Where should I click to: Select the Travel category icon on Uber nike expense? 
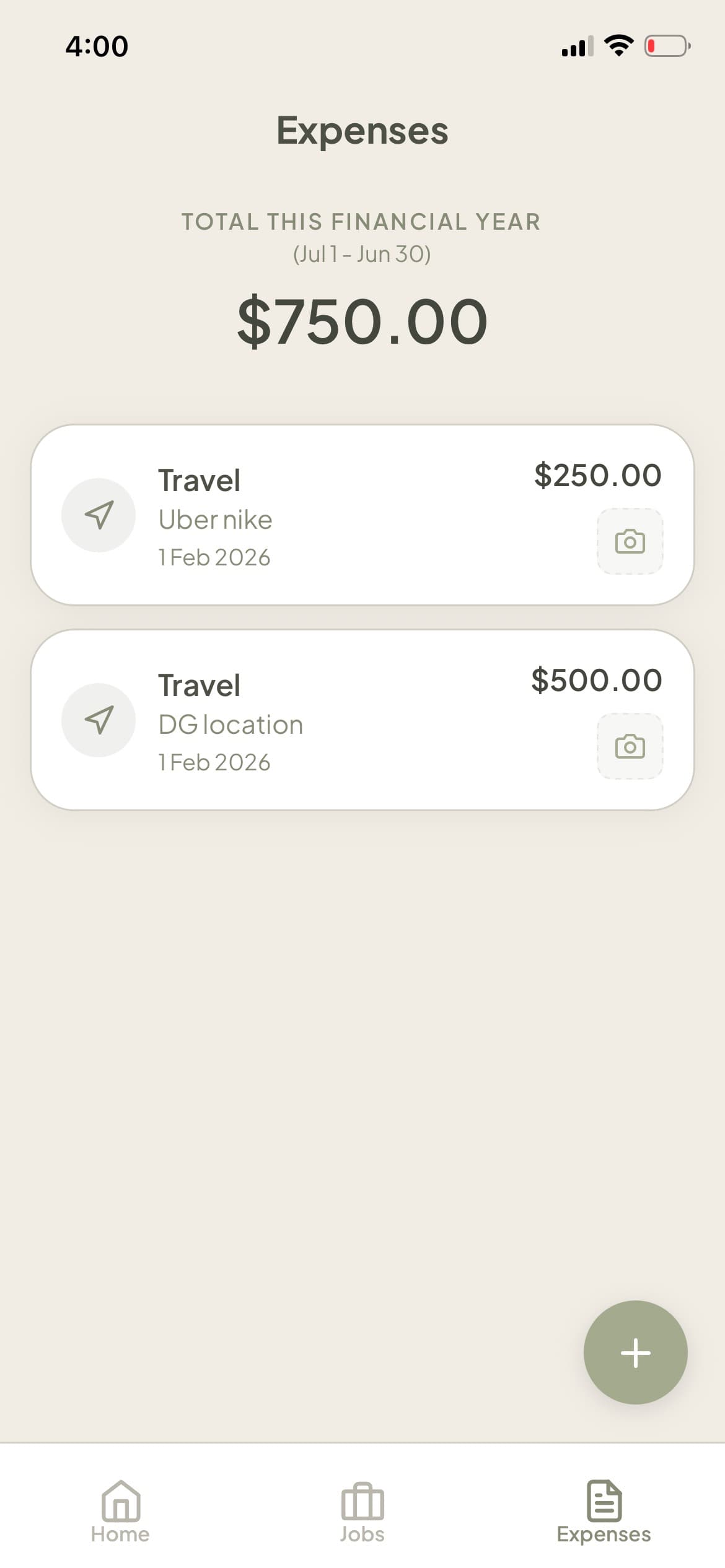pos(98,515)
